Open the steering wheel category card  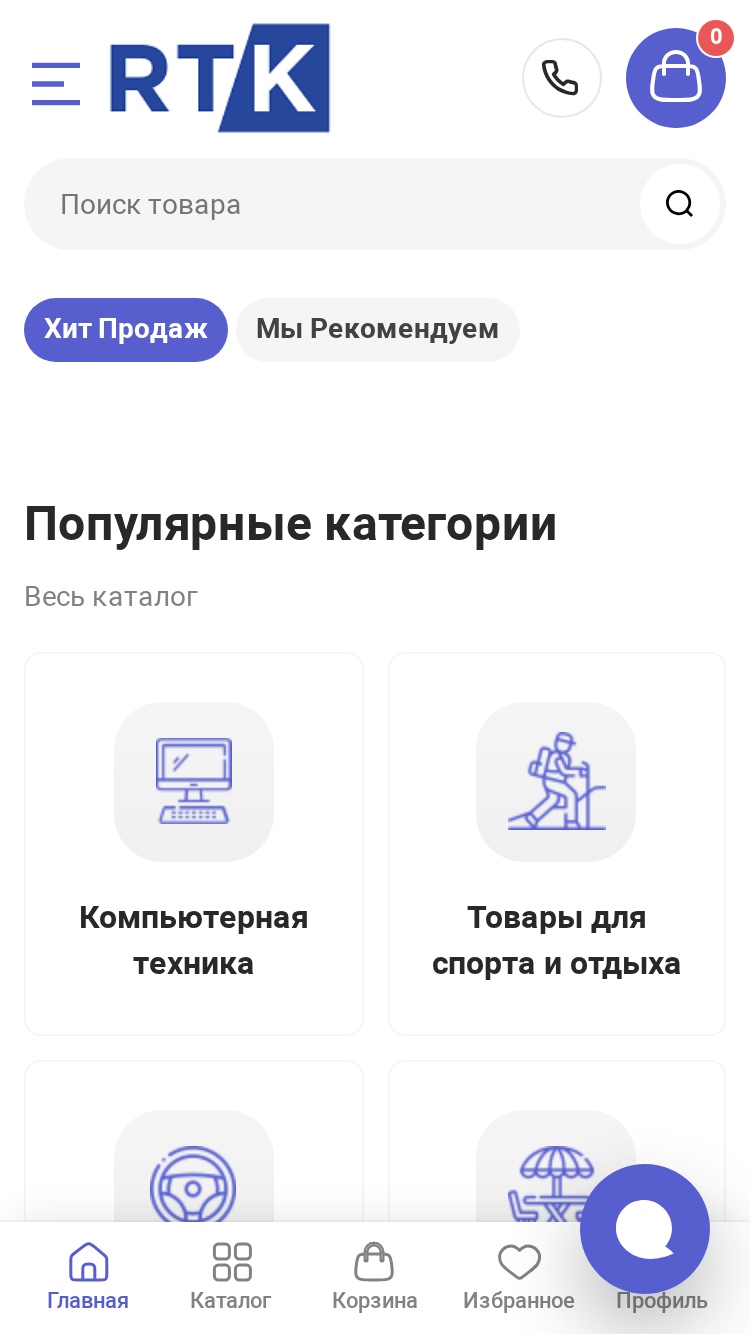pos(194,1141)
